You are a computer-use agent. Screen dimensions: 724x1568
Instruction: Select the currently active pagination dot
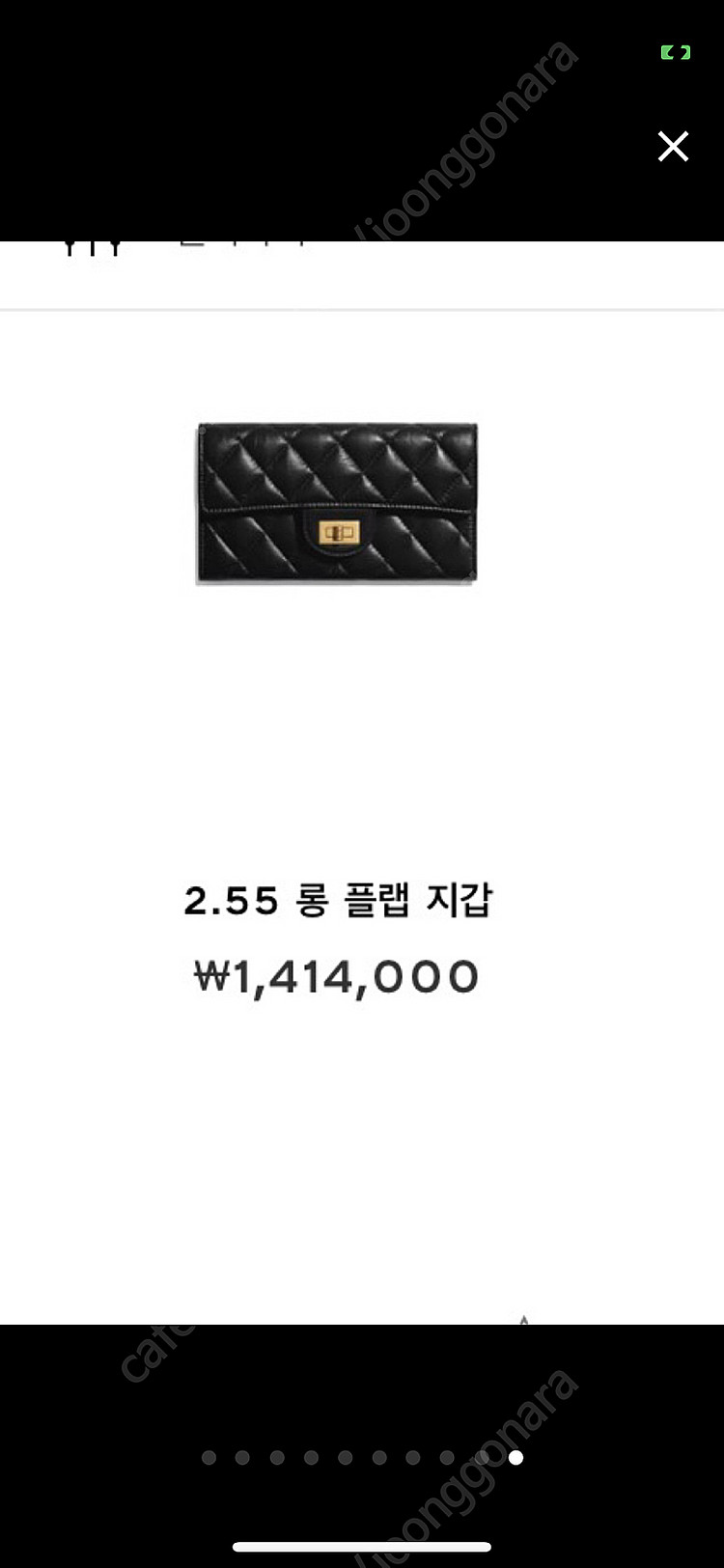tap(515, 1457)
